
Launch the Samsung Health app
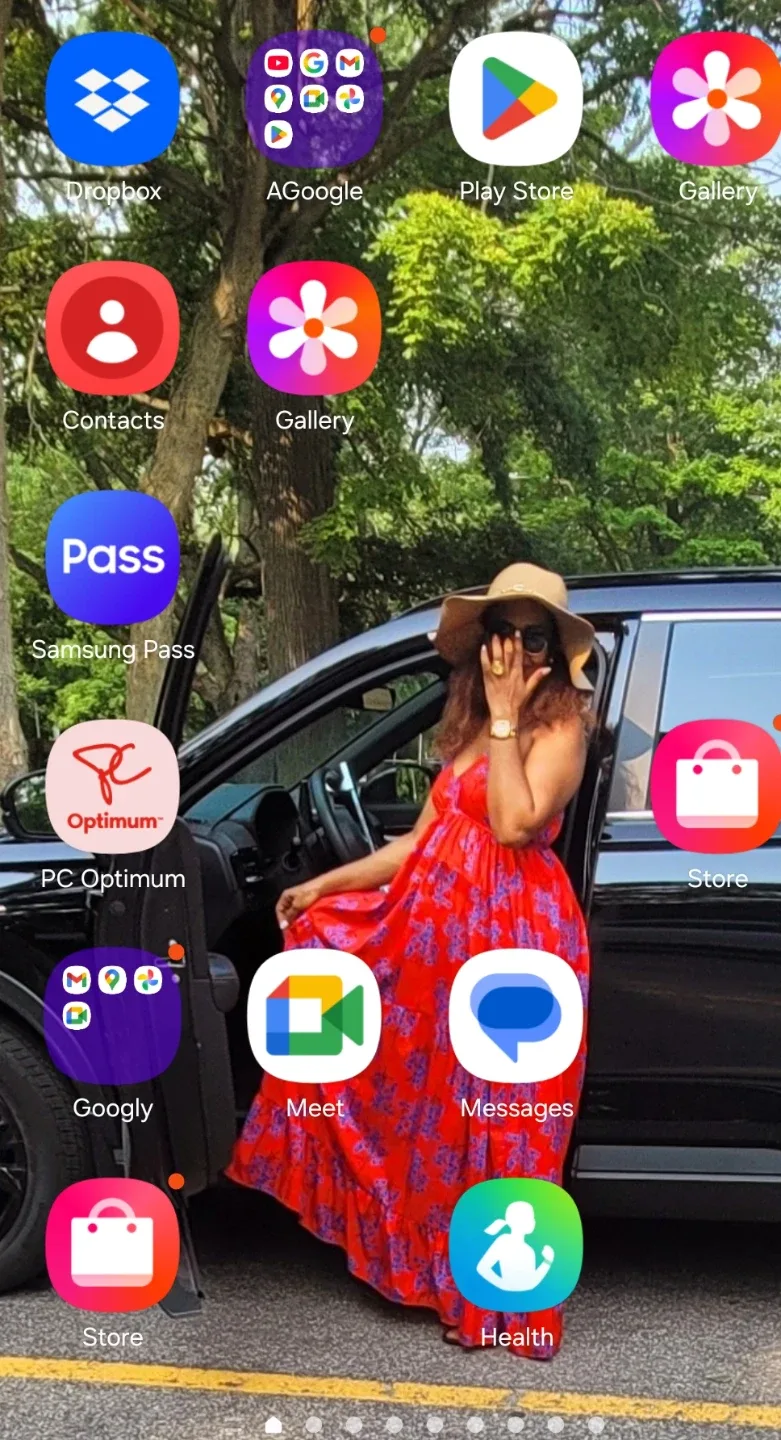coord(516,1244)
